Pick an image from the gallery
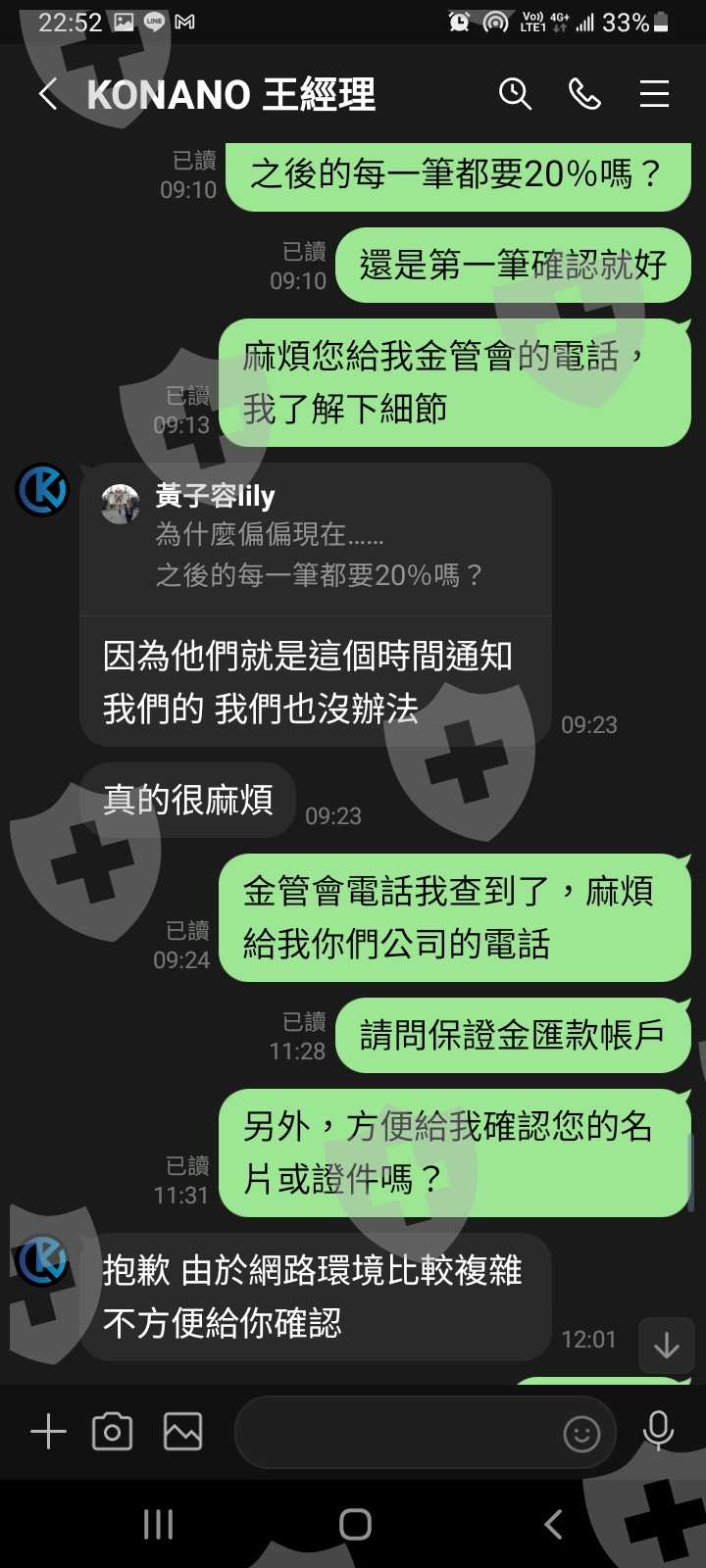Image resolution: width=706 pixels, height=1568 pixels. [x=183, y=1432]
